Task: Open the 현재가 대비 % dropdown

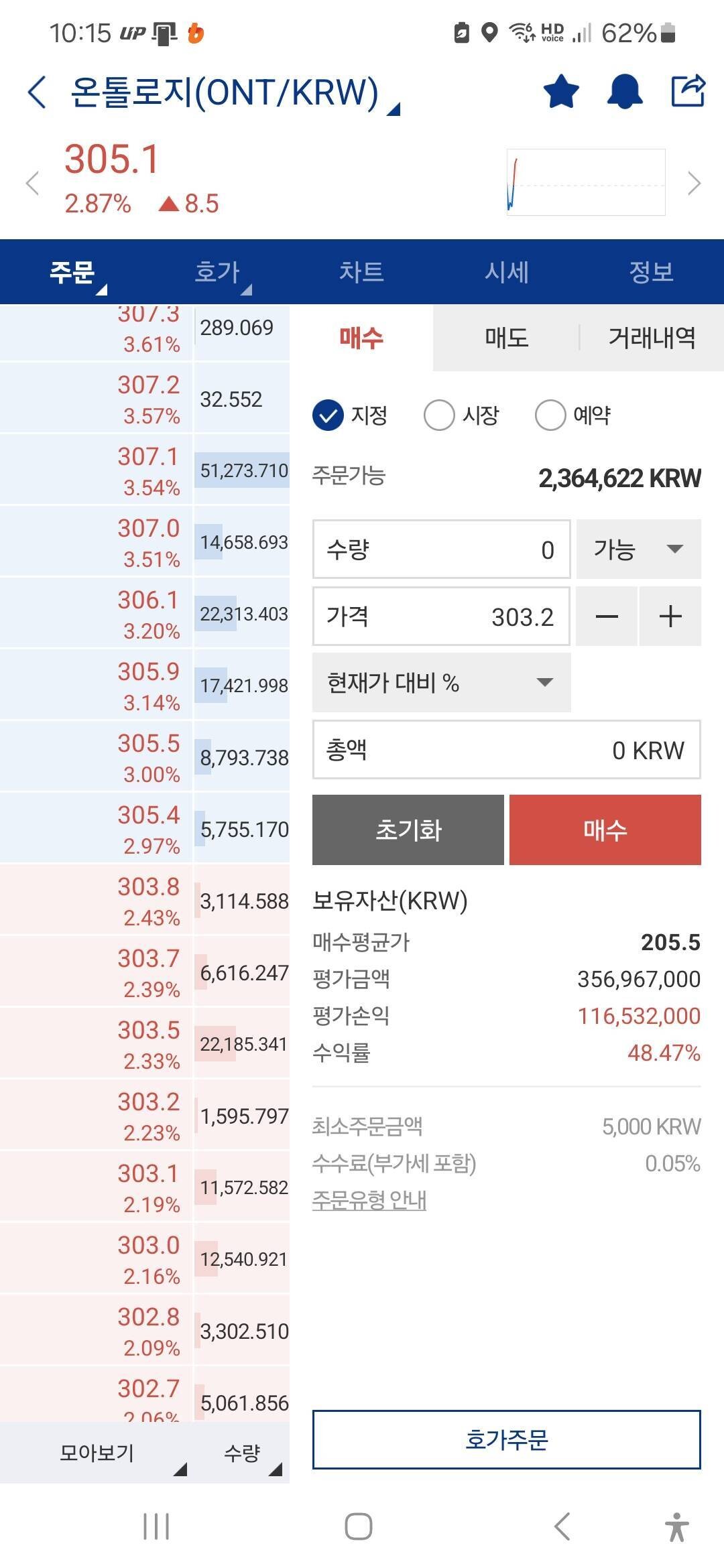Action: pos(440,682)
